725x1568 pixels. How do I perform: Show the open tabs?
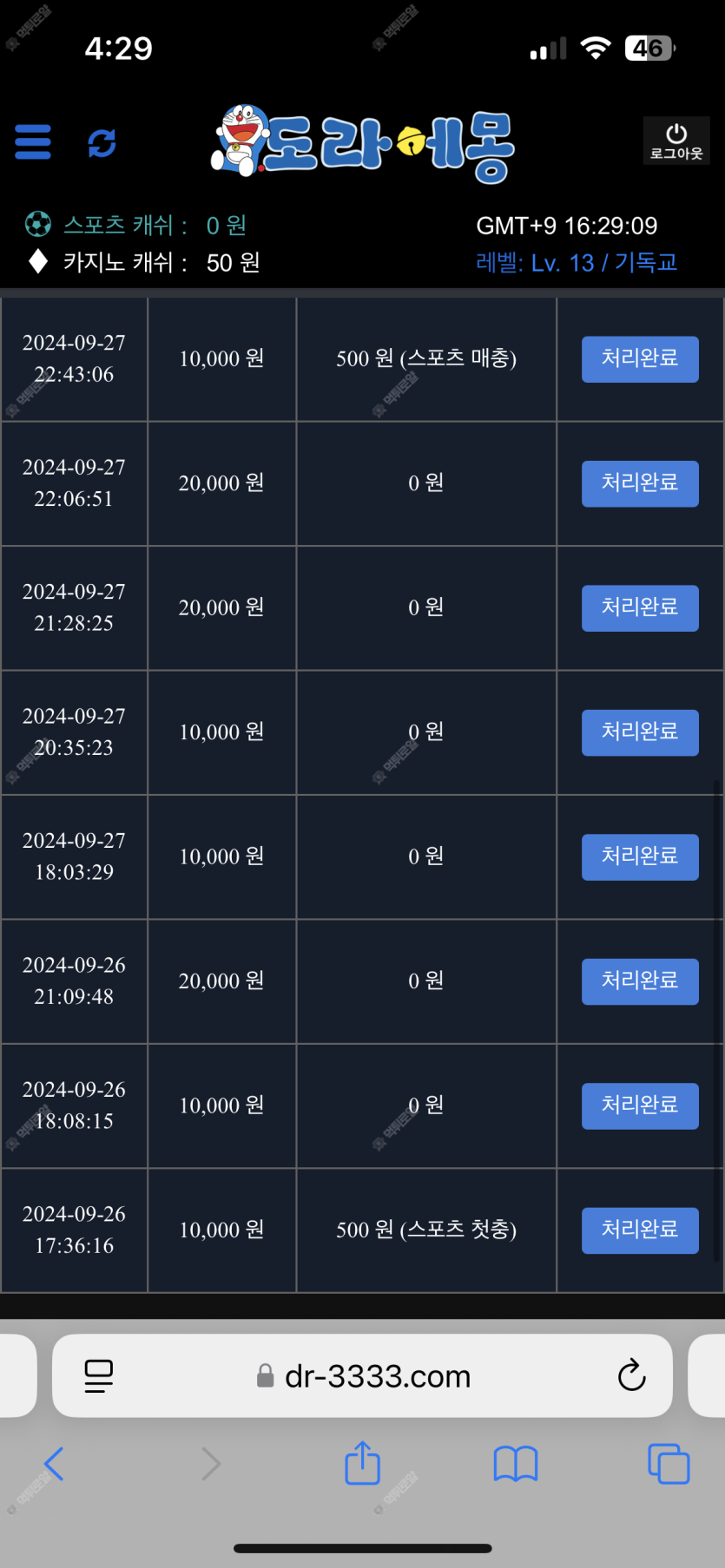tap(669, 1464)
